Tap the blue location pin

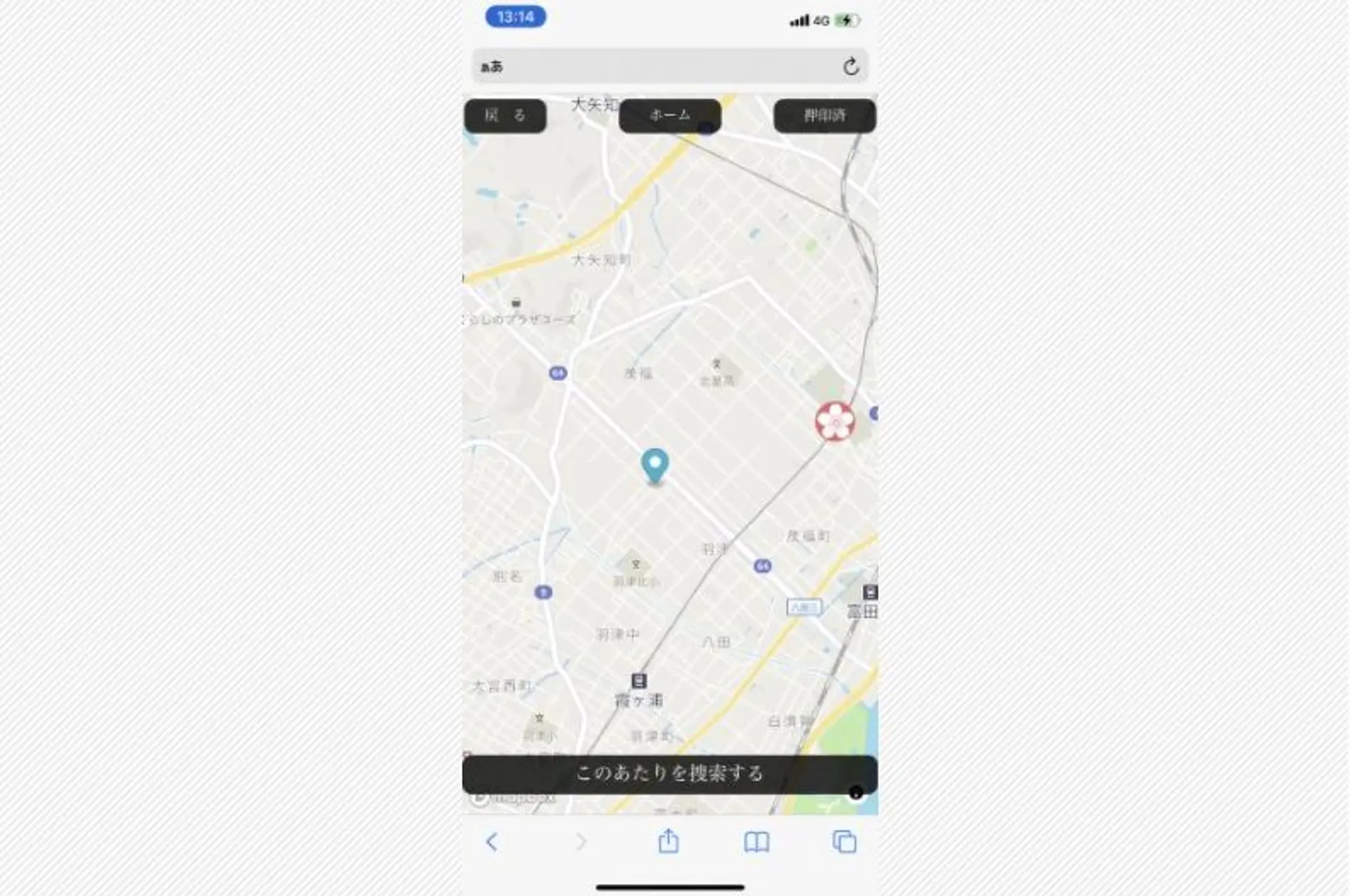655,465
